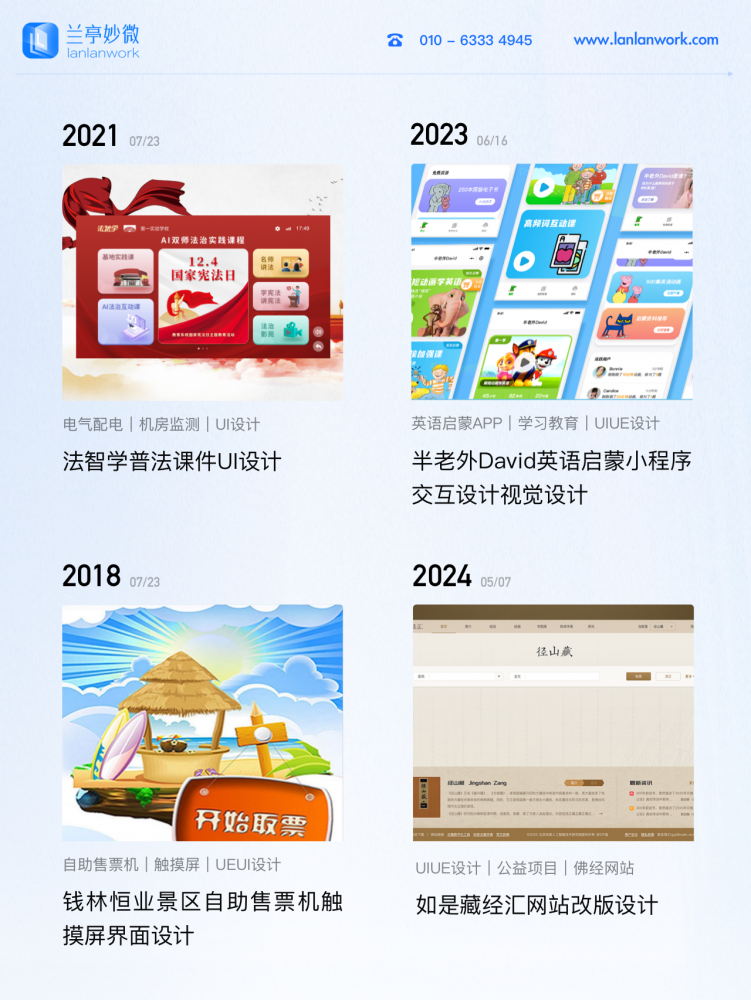
Task: Switch to the second nav tab on 径山藏 site
Action: tap(470, 626)
